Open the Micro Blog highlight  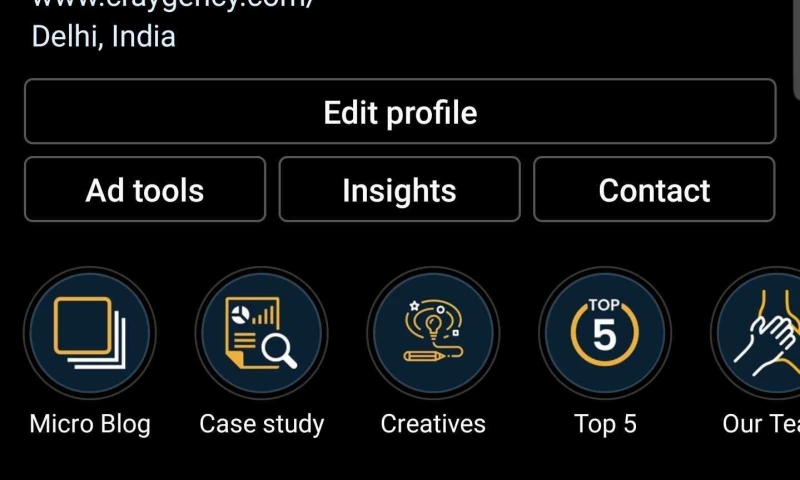(x=90, y=333)
